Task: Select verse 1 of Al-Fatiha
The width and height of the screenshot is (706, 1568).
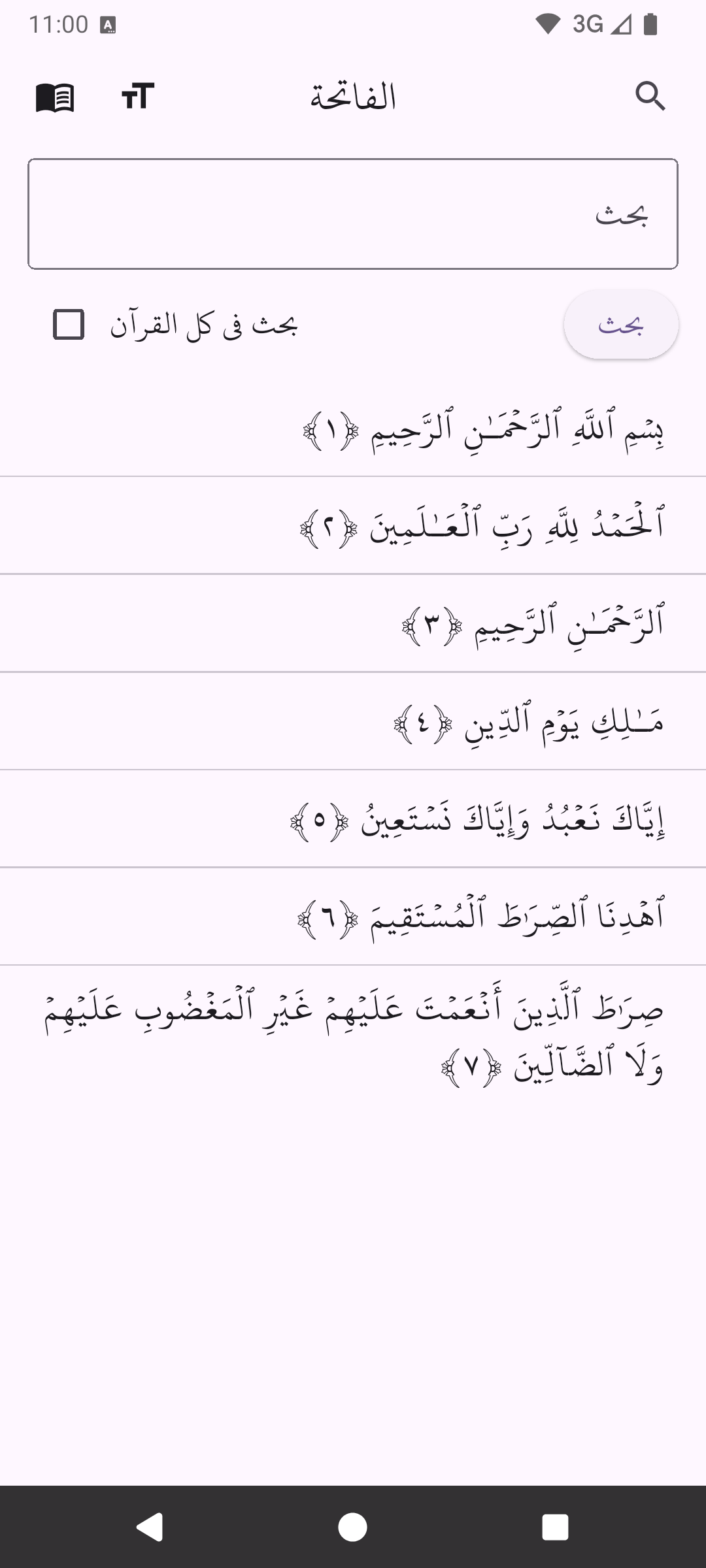Action: tap(484, 429)
